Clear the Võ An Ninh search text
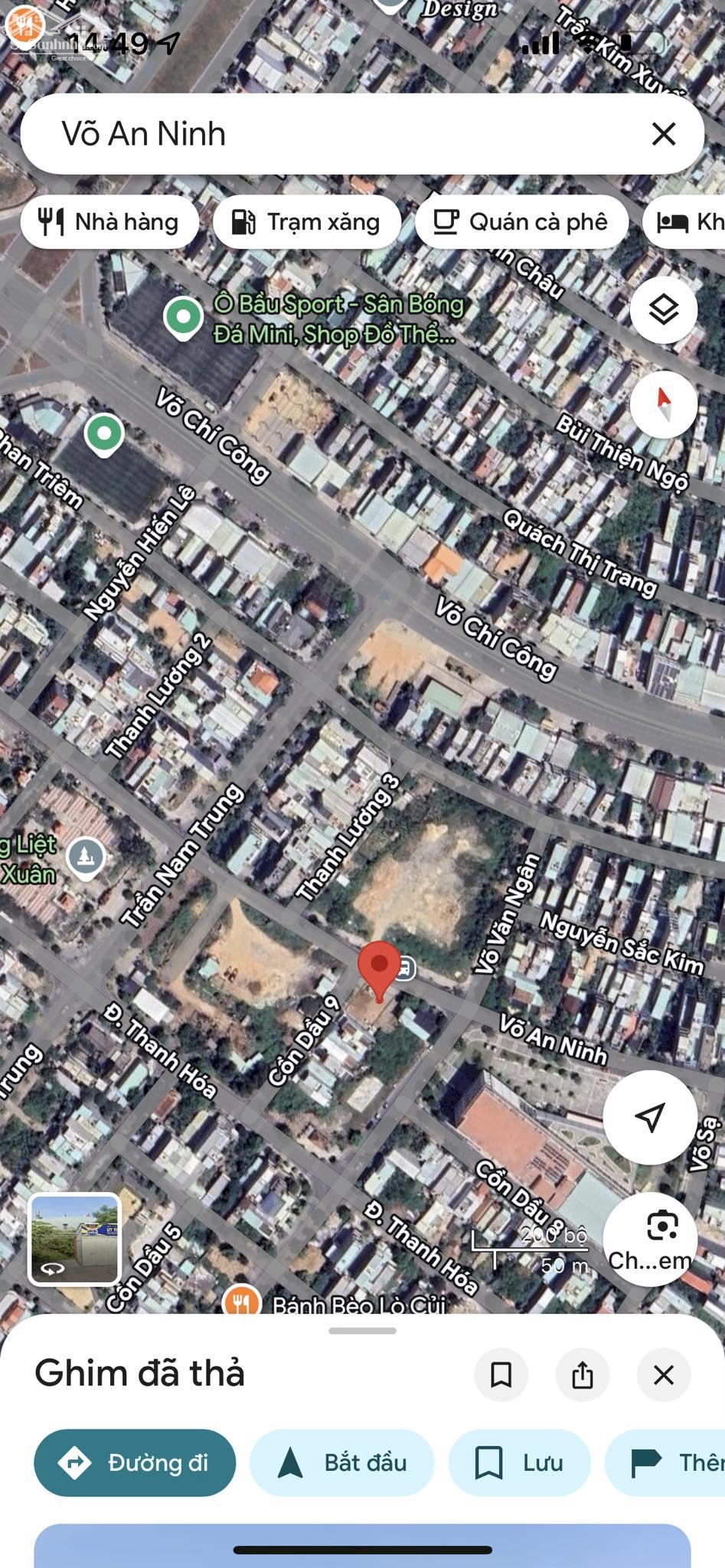 663,134
